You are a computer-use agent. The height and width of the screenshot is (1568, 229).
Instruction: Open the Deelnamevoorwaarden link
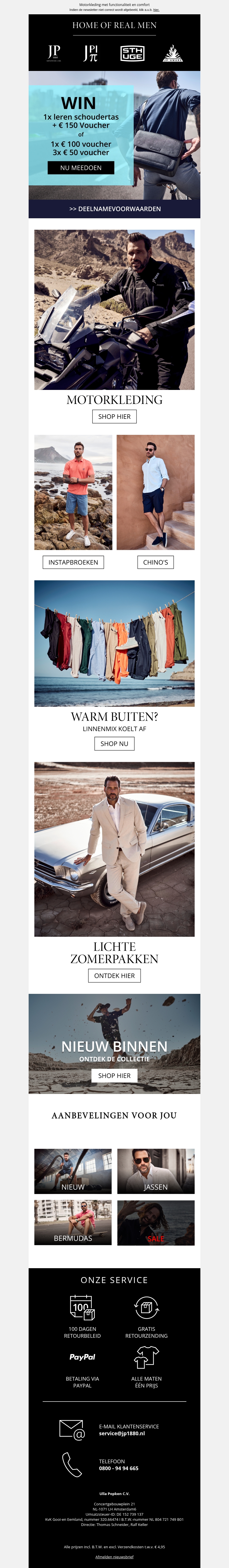[114, 209]
